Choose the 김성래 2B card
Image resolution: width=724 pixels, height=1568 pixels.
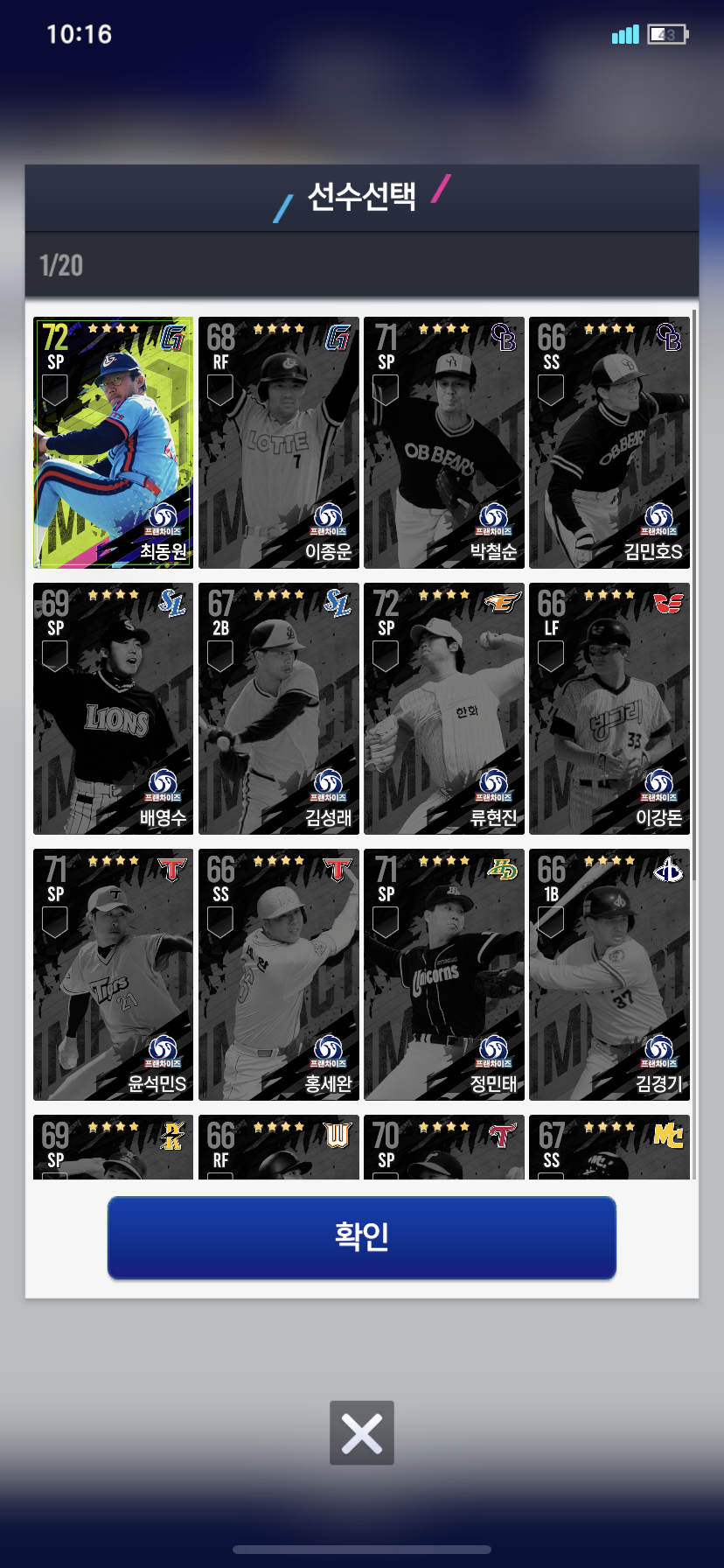click(x=278, y=709)
